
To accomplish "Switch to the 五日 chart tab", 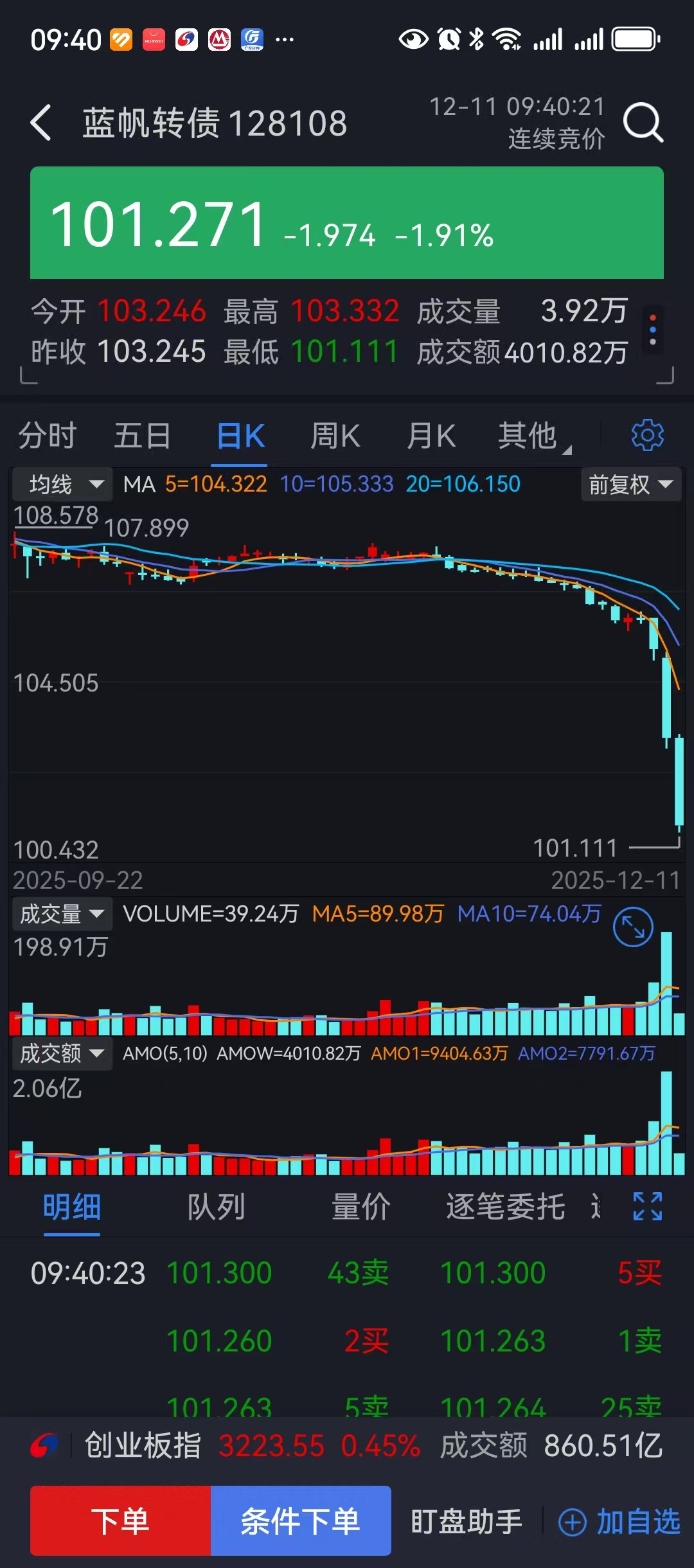I will point(142,436).
